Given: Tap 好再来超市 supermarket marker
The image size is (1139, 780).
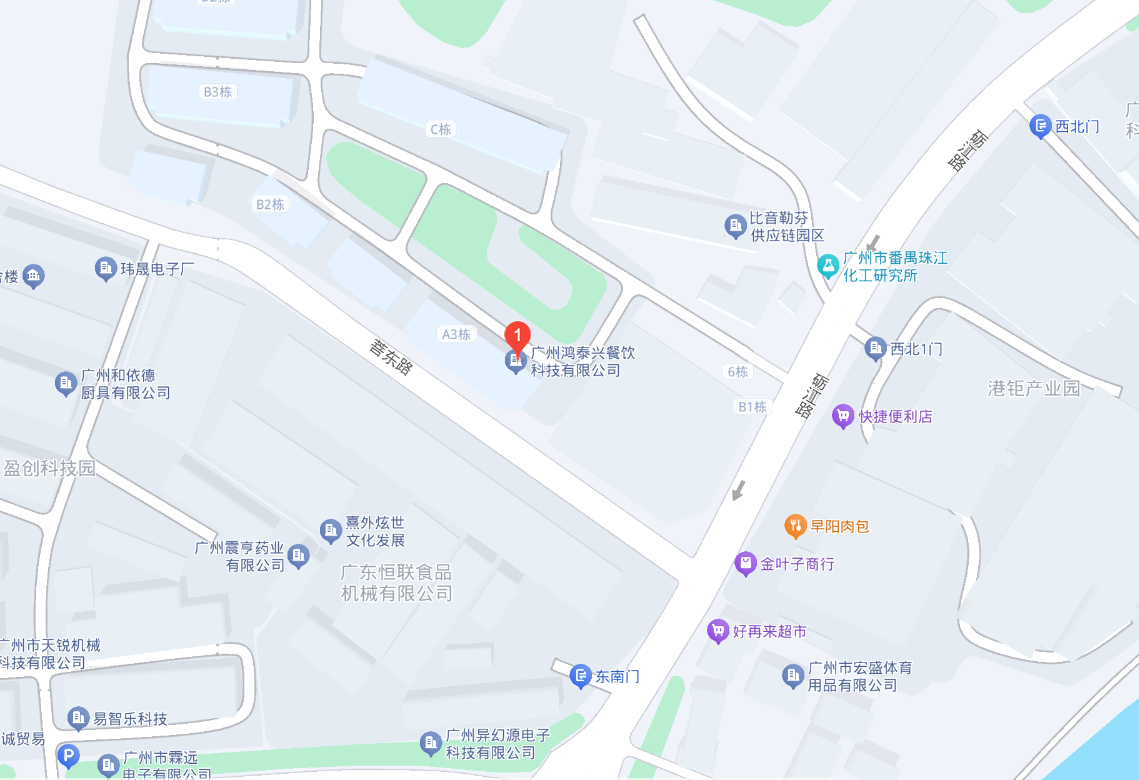Looking at the screenshot, I should click(x=717, y=631).
